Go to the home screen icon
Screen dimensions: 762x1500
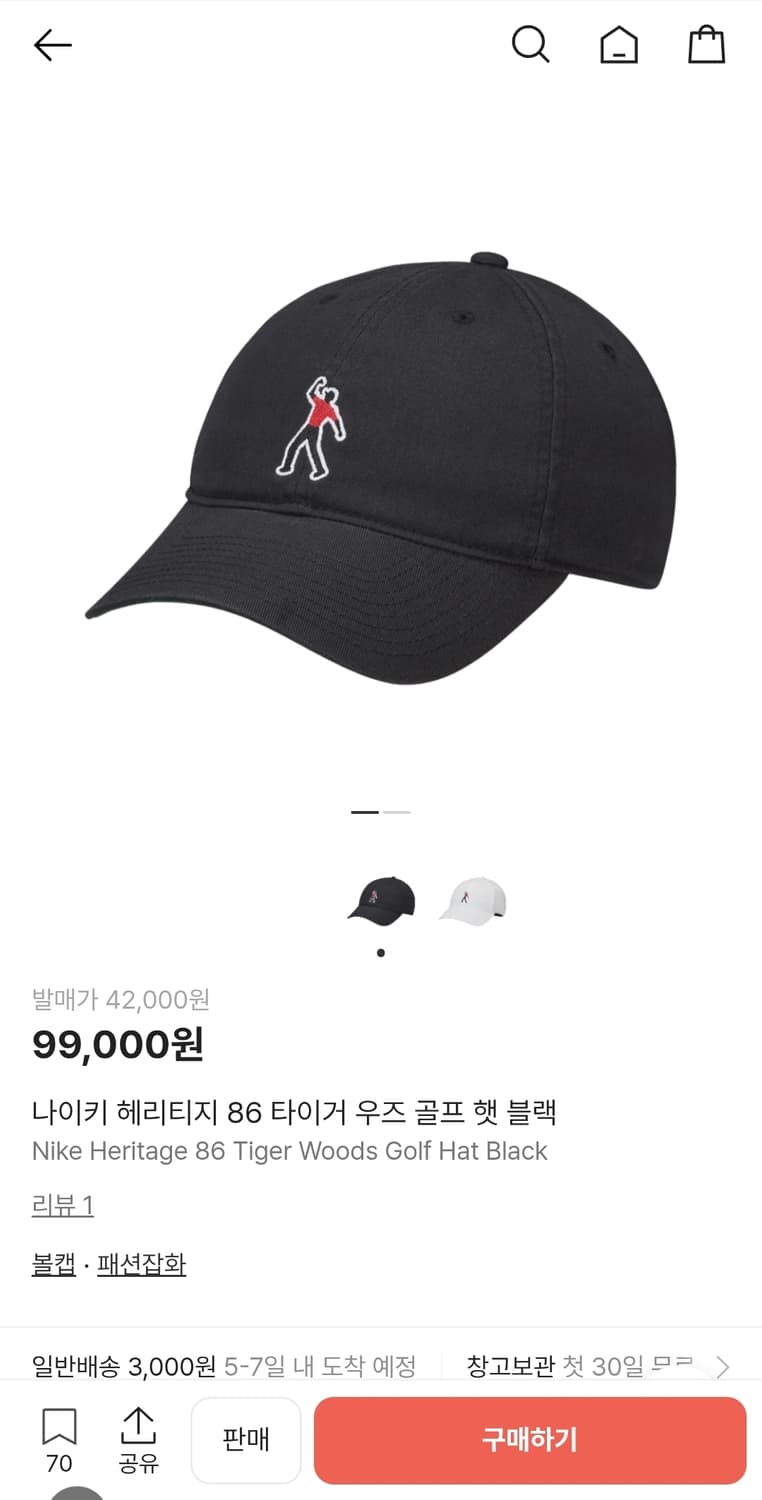tap(619, 44)
